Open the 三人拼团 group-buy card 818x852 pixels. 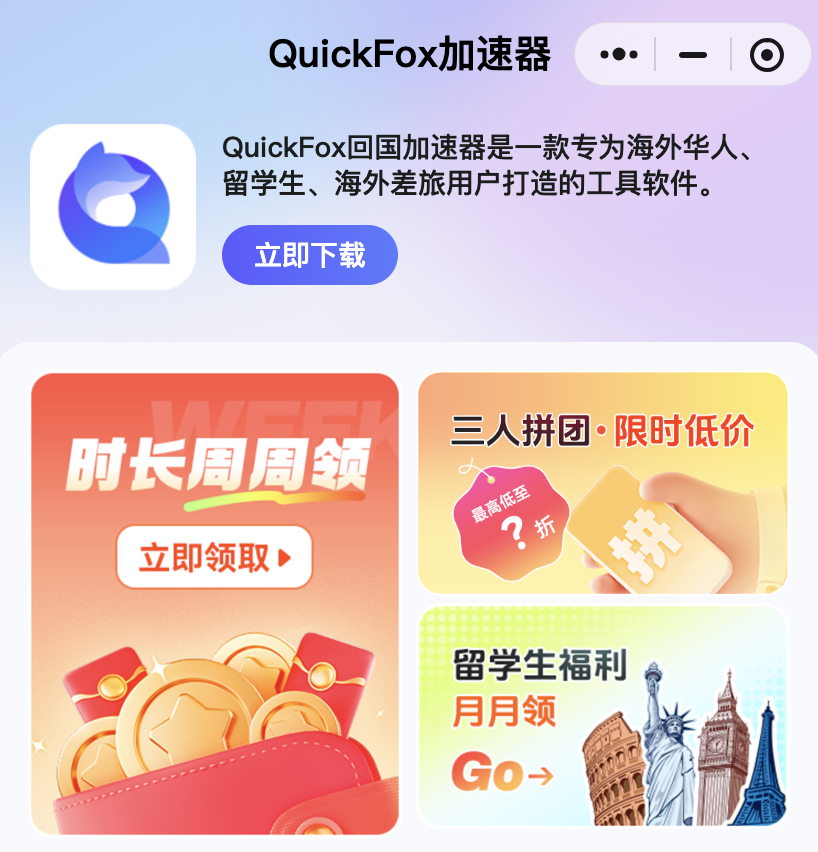(602, 483)
